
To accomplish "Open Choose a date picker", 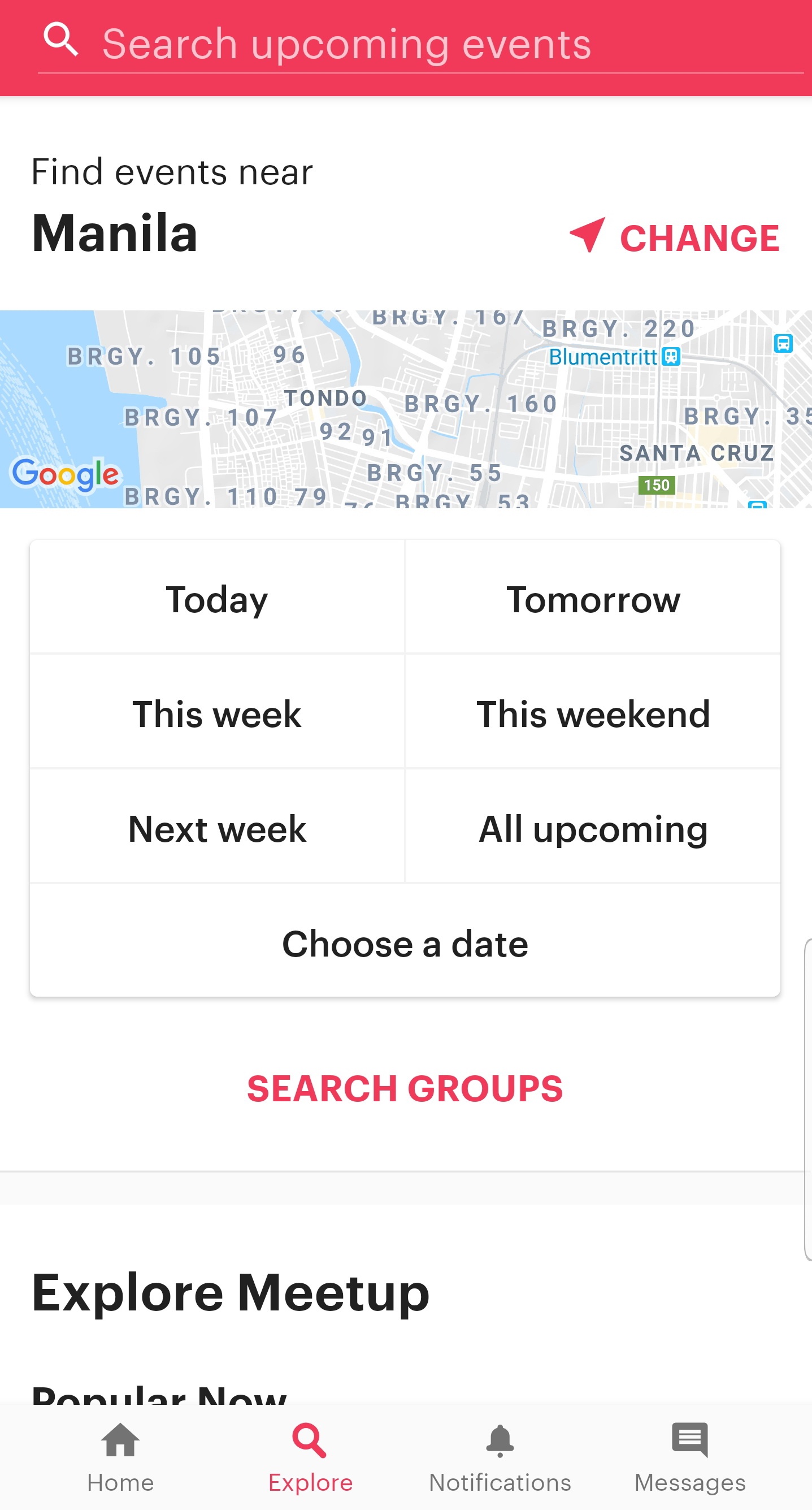I will pos(405,941).
